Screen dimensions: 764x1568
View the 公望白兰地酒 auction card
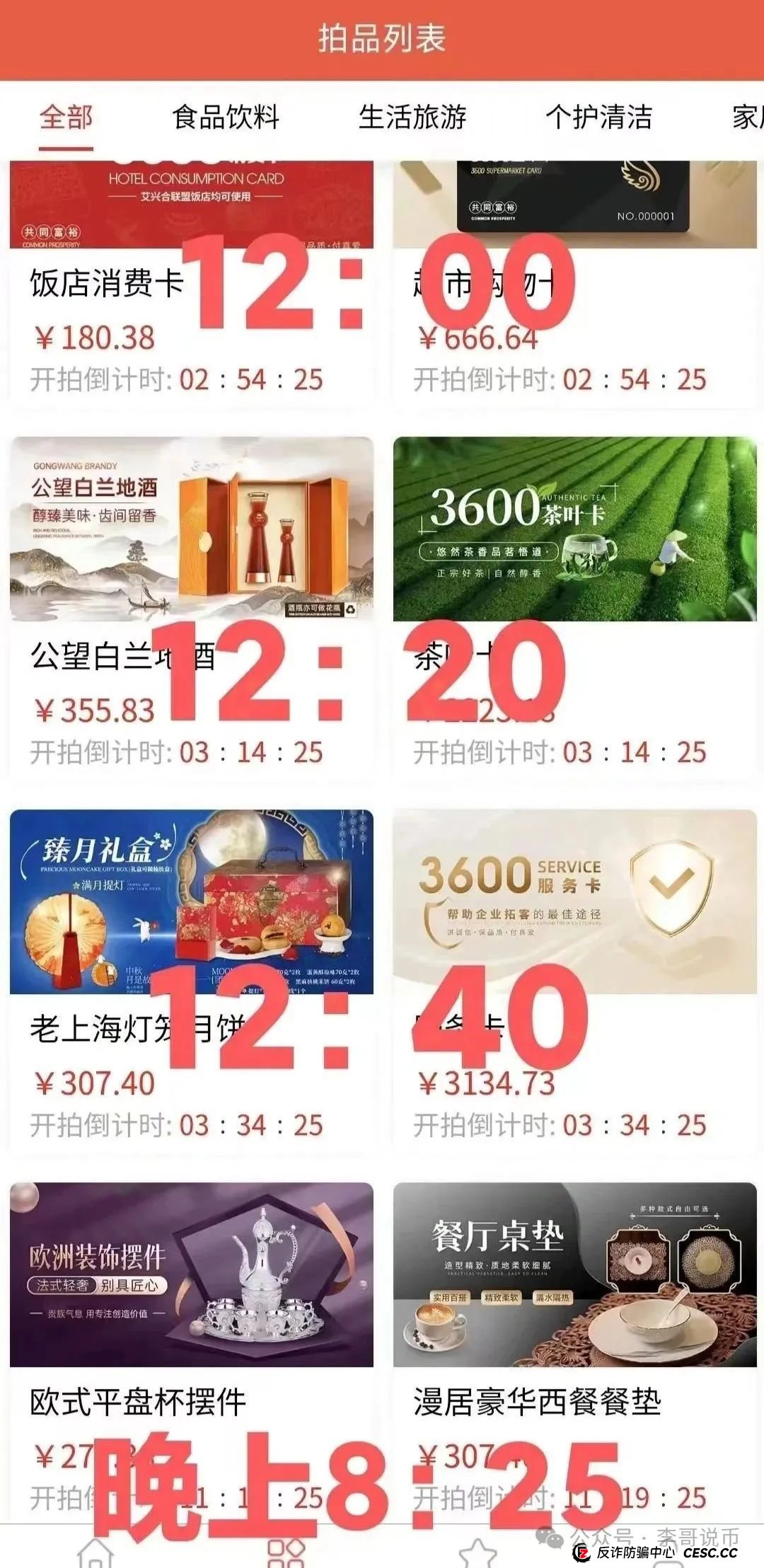tap(191, 529)
